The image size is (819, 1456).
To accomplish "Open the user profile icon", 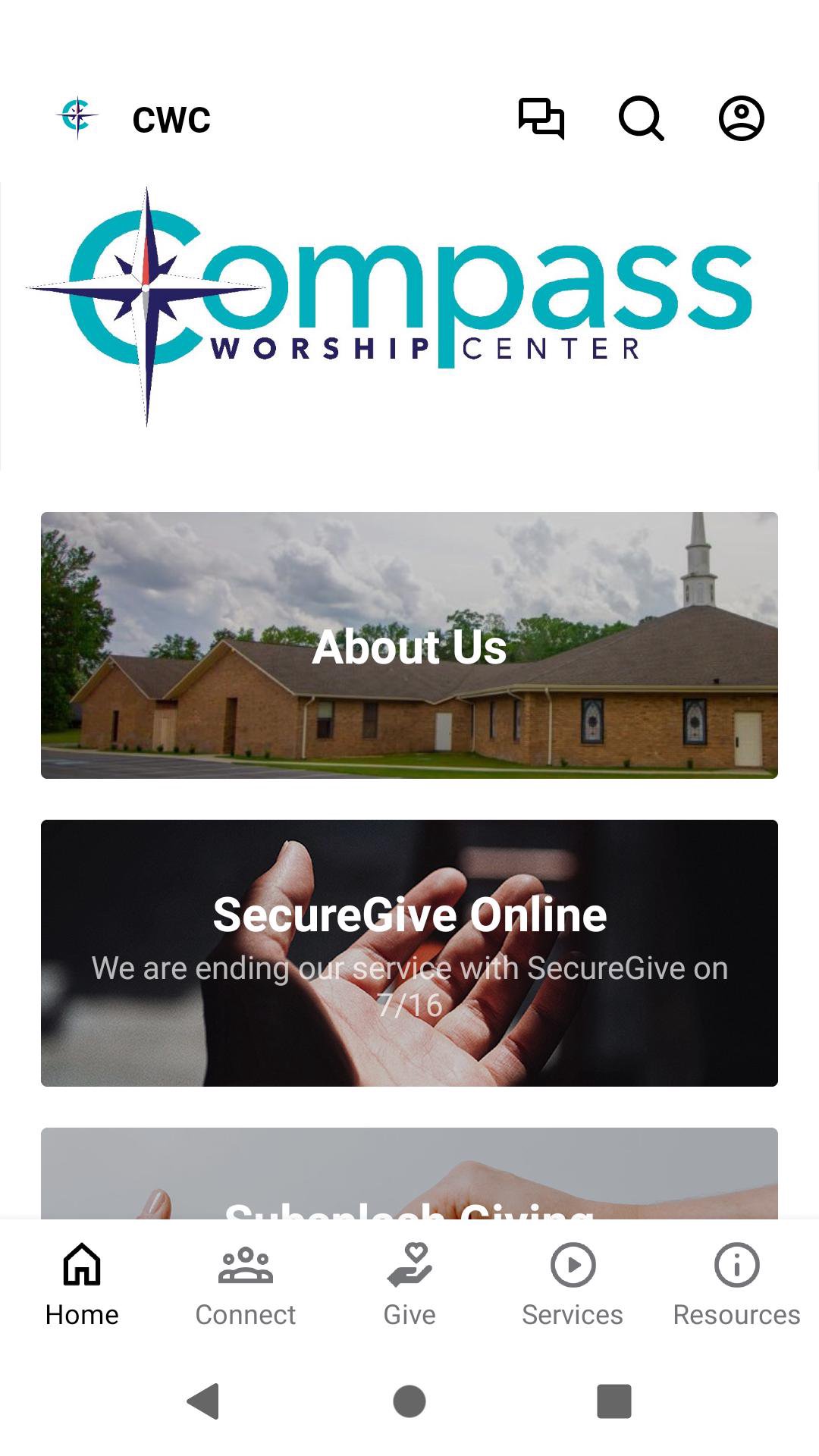I will pyautogui.click(x=741, y=118).
